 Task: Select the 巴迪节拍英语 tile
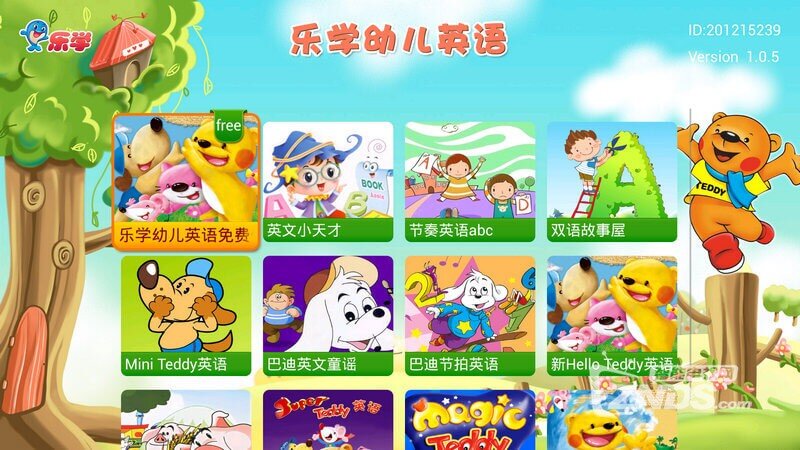click(x=470, y=315)
